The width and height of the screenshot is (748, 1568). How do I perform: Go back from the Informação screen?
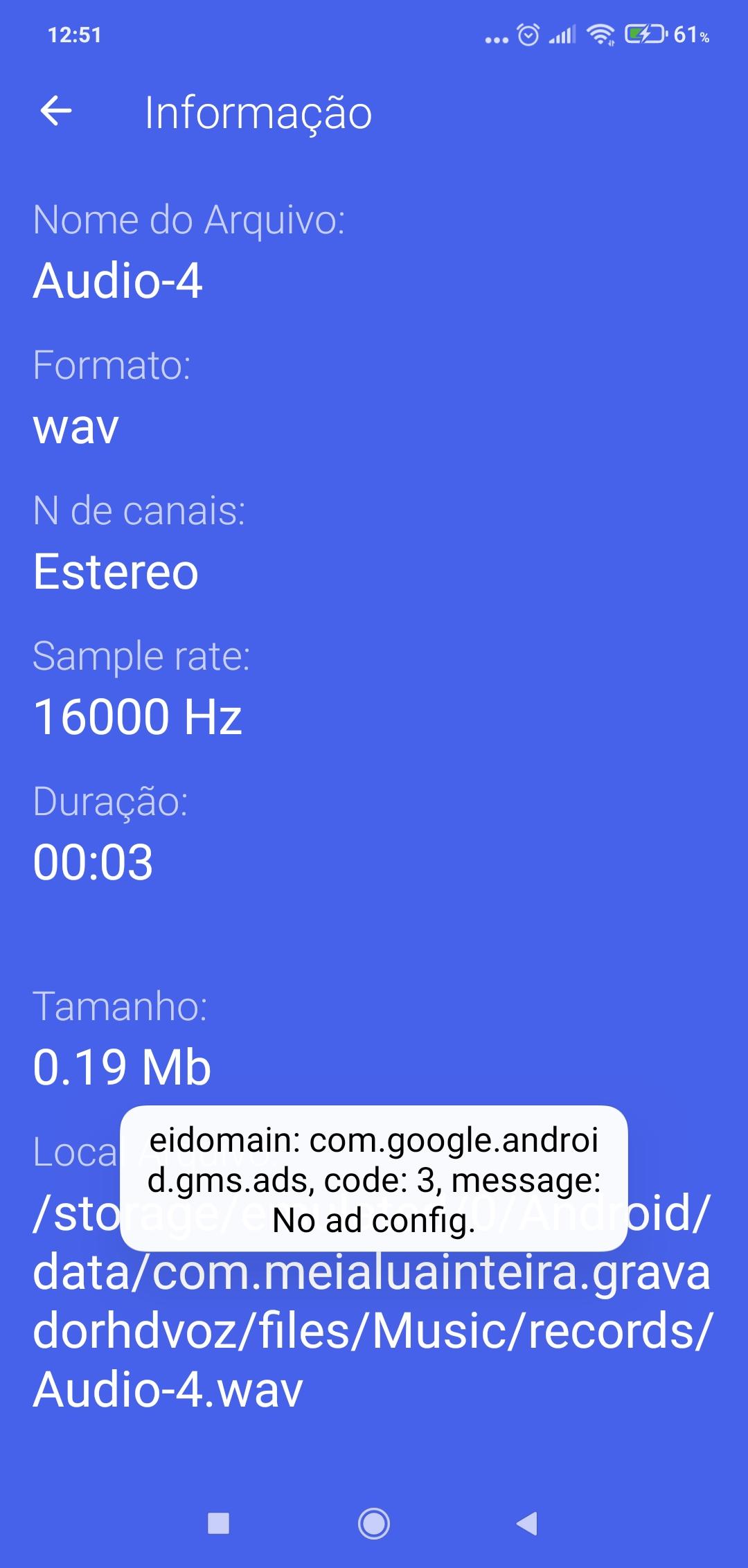(56, 112)
